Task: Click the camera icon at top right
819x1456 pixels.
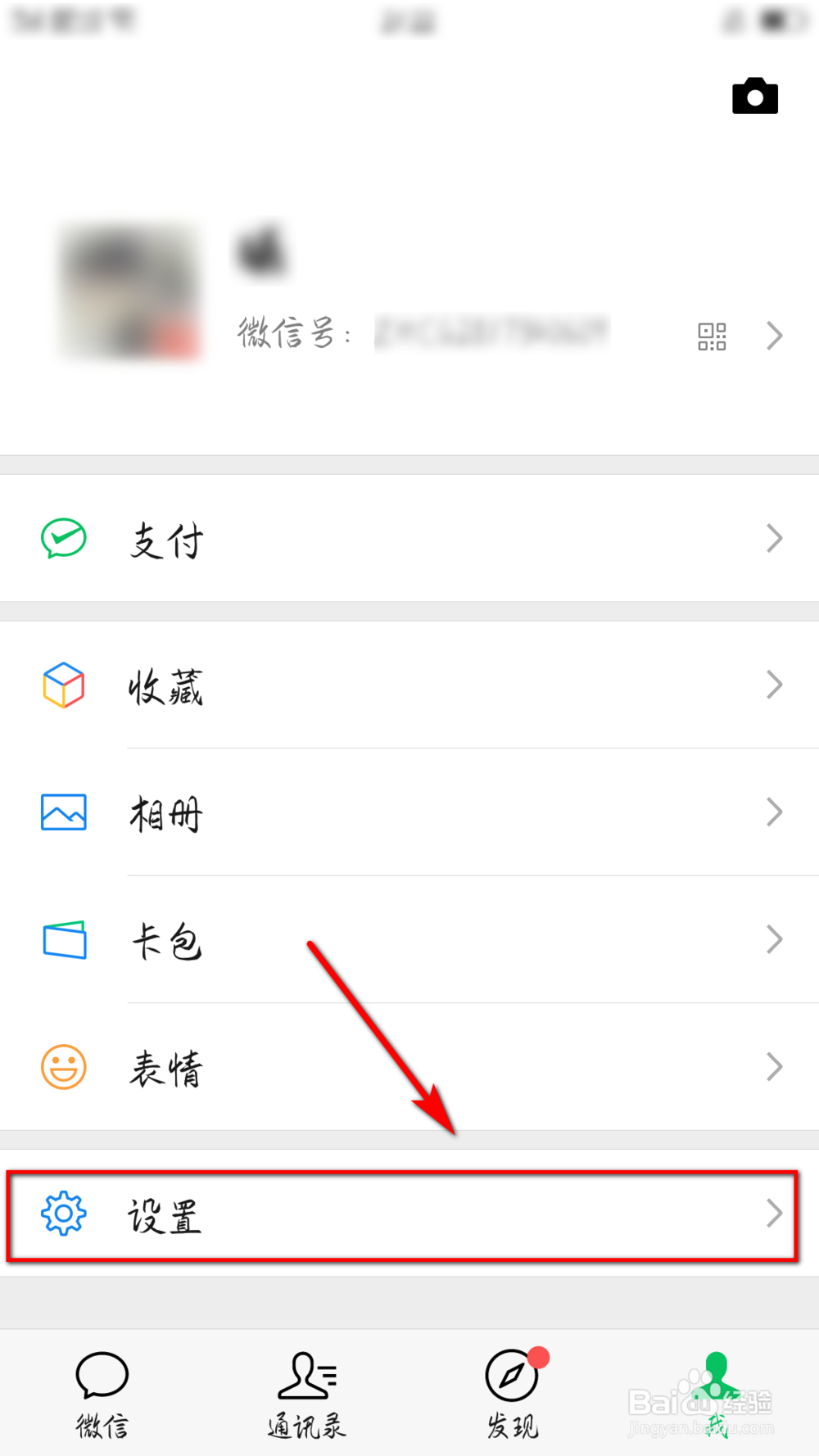Action: click(x=754, y=94)
